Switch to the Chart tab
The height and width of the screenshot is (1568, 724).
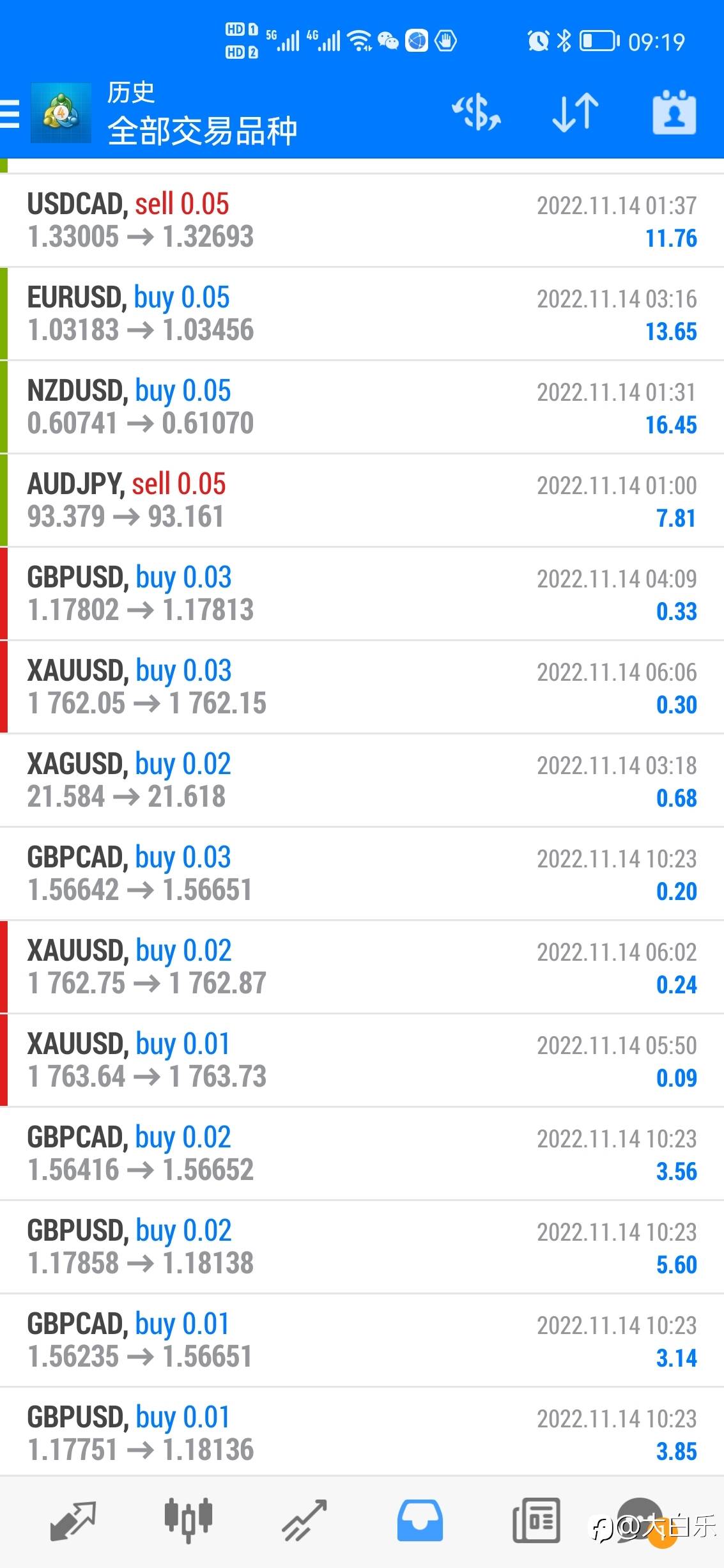[x=188, y=1521]
